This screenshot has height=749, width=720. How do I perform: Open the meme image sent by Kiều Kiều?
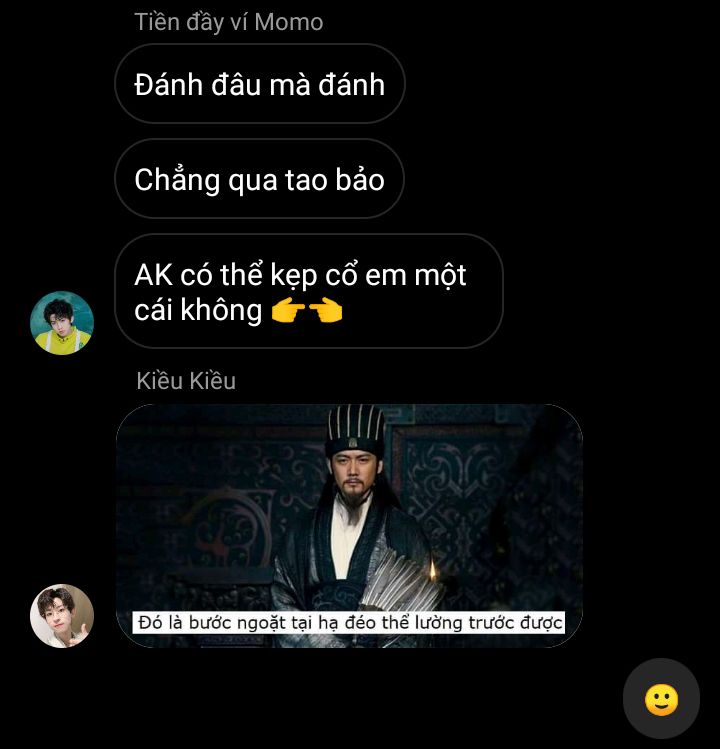349,525
